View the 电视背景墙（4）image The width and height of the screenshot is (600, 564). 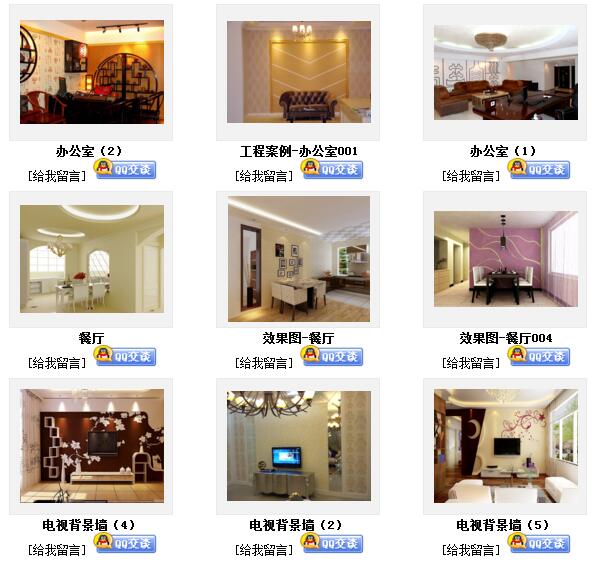(x=91, y=446)
